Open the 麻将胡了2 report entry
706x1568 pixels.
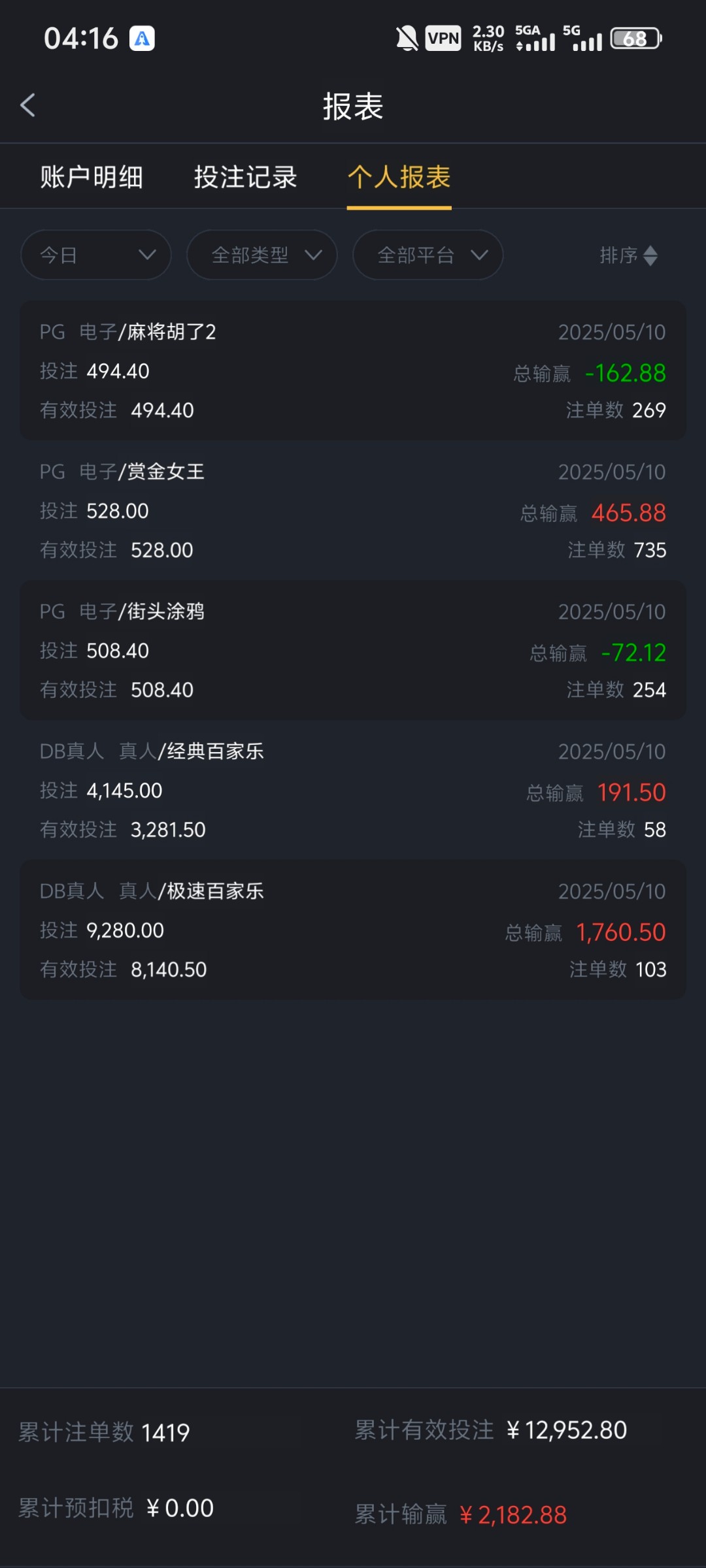point(353,370)
